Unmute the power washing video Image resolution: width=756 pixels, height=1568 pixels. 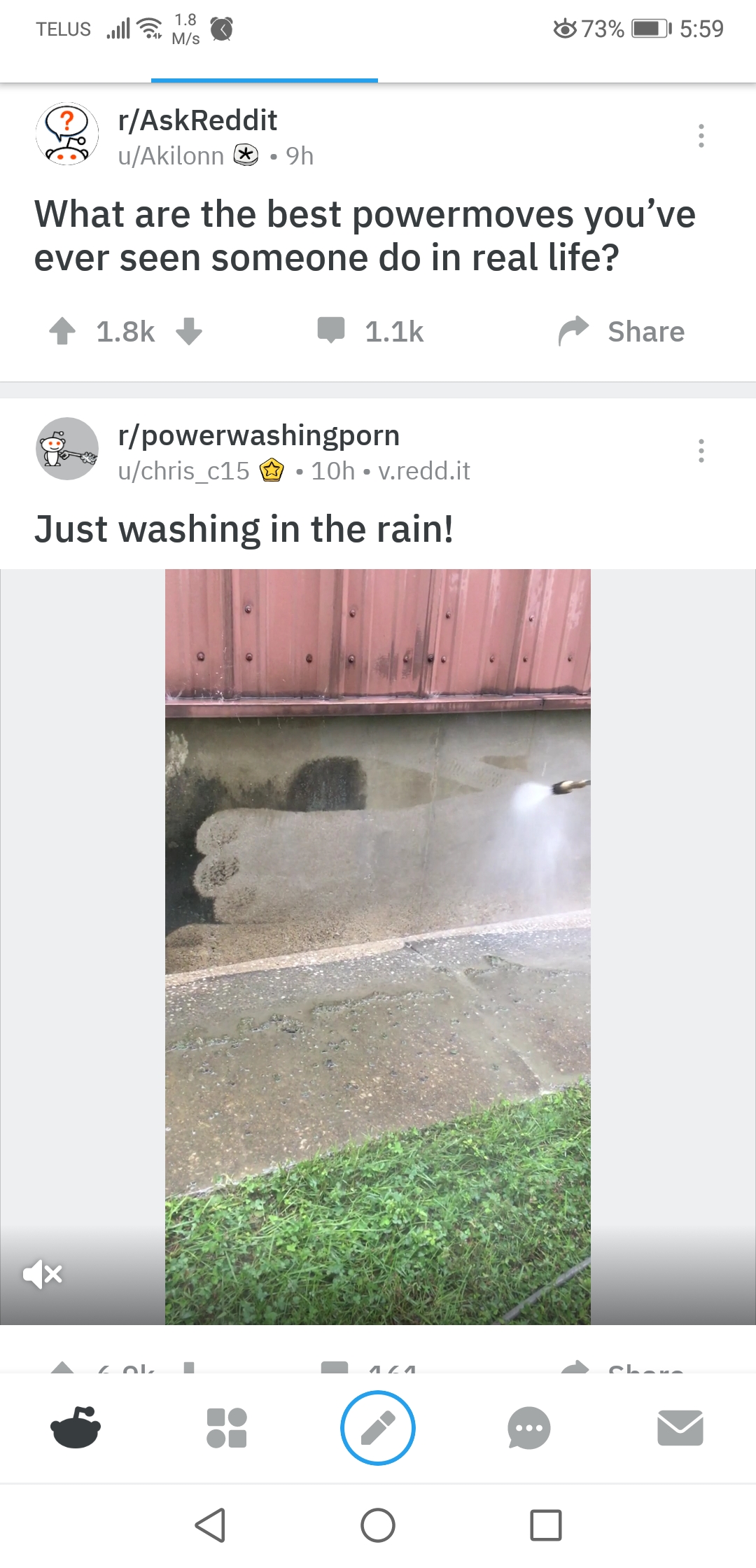[x=42, y=1274]
